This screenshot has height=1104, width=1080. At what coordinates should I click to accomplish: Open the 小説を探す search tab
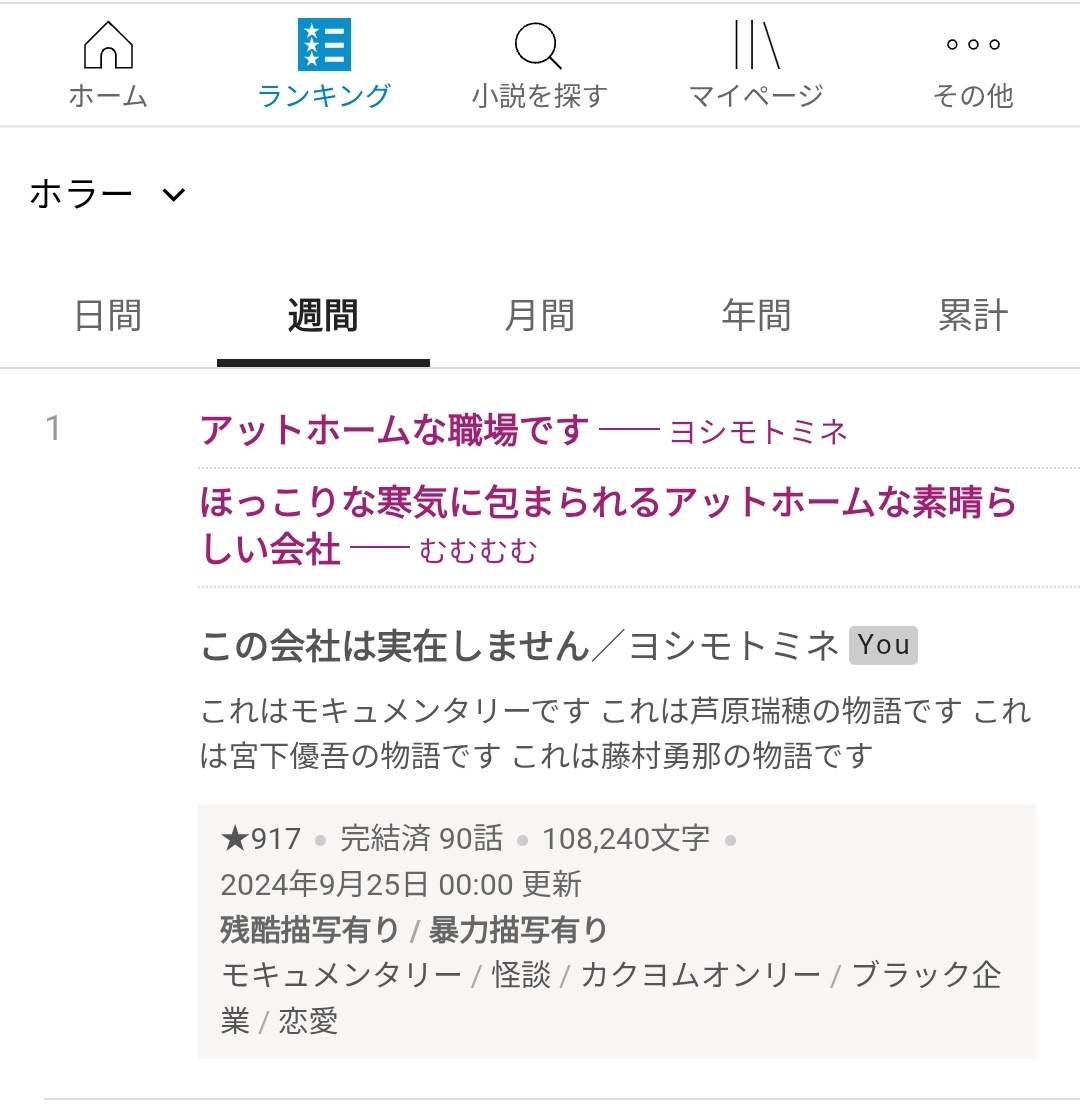point(539,65)
